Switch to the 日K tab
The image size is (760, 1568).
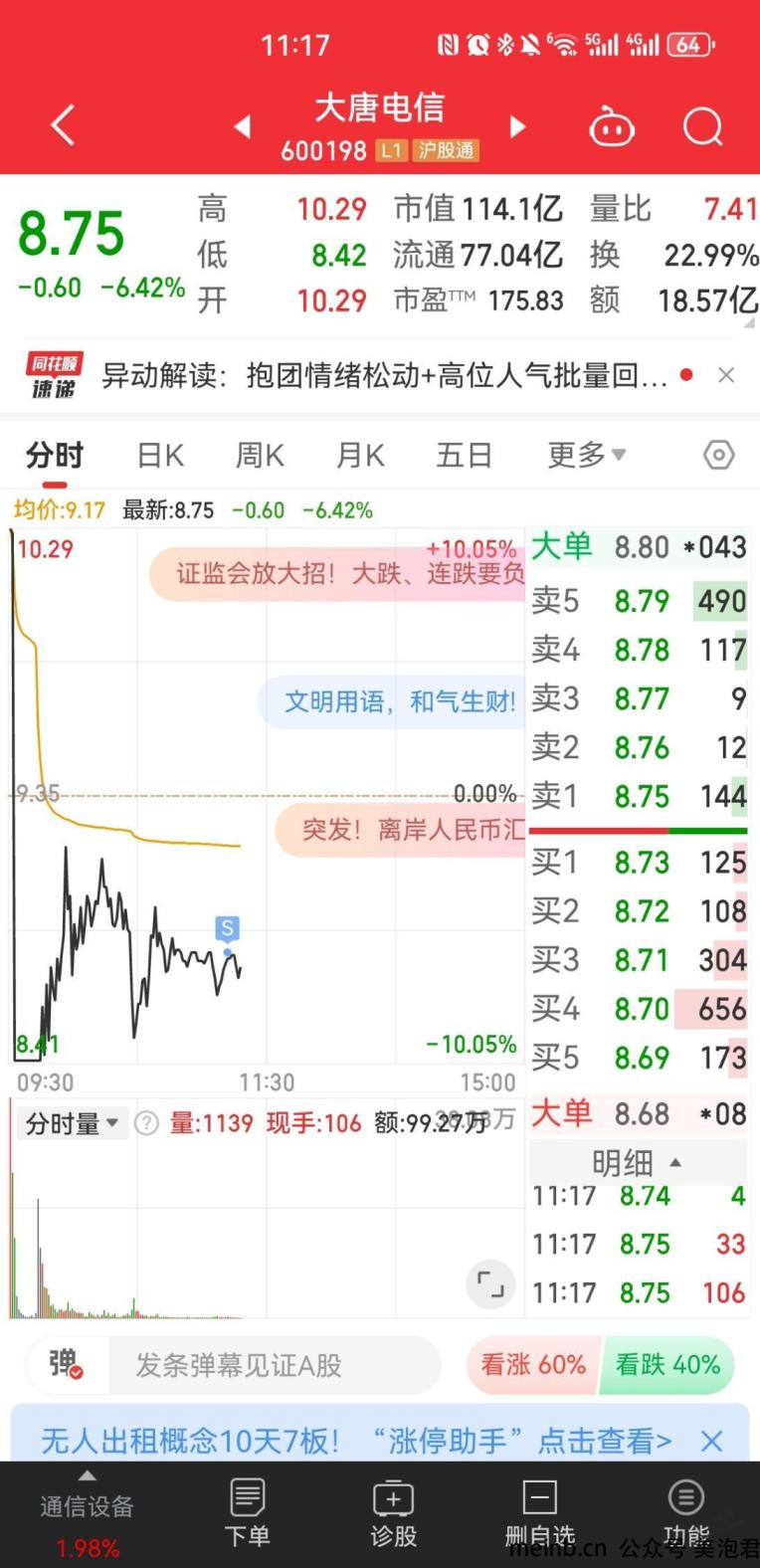[x=160, y=456]
